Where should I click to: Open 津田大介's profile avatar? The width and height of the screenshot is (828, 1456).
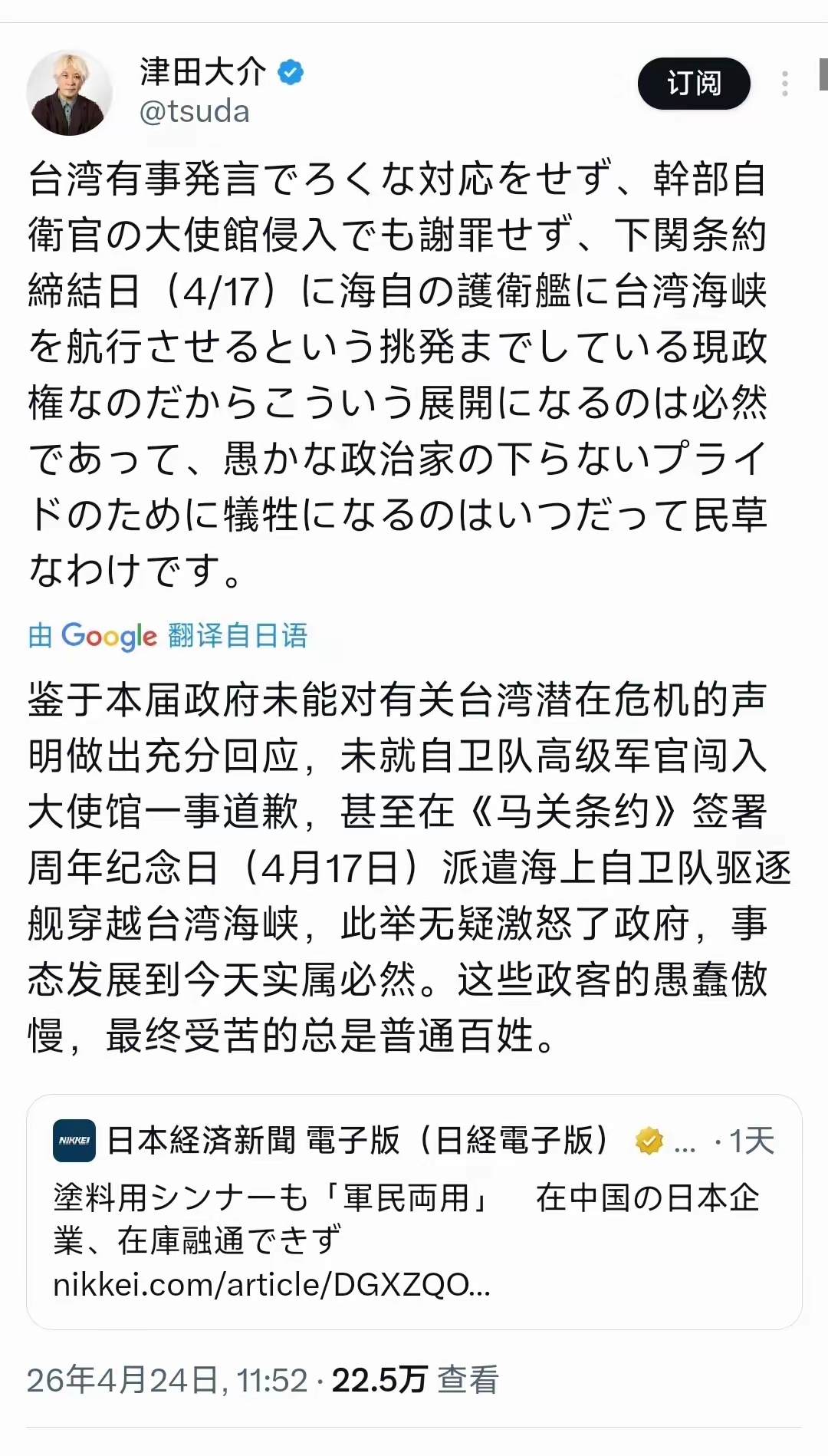point(71,91)
